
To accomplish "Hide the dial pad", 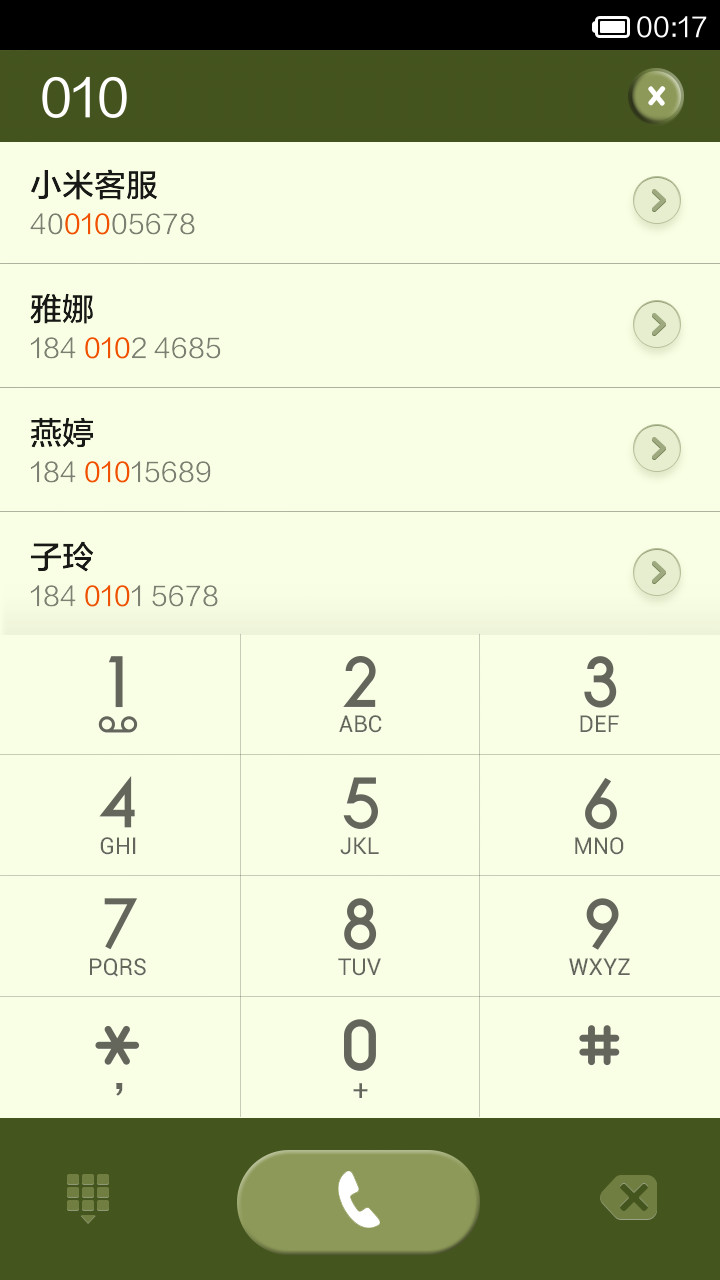I will 88,1198.
